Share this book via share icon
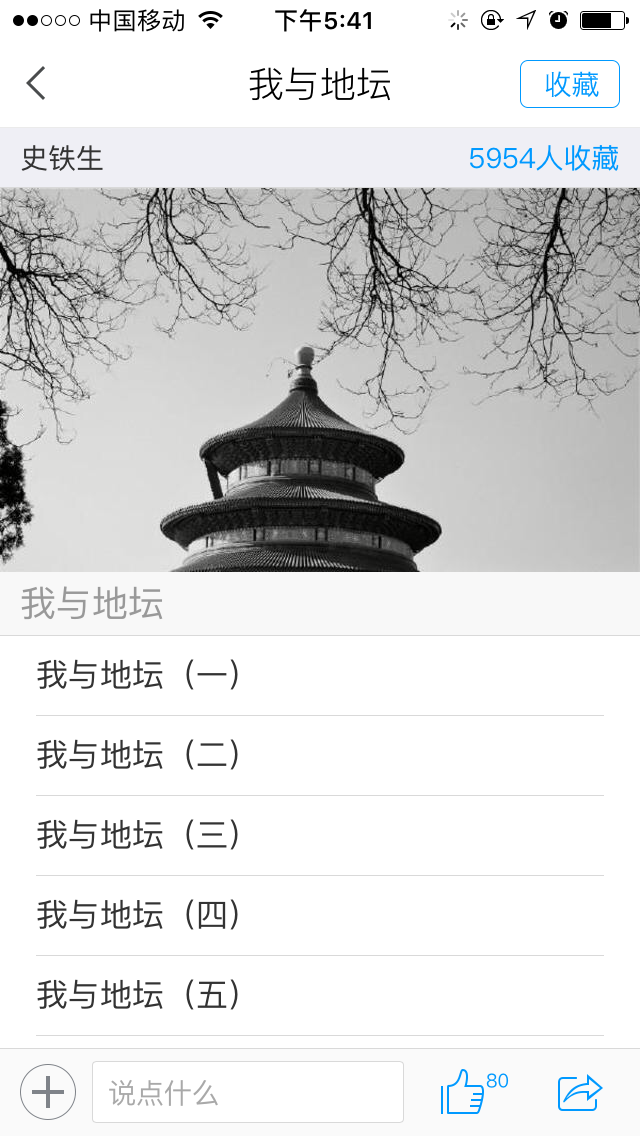The width and height of the screenshot is (640, 1136). 580,1092
